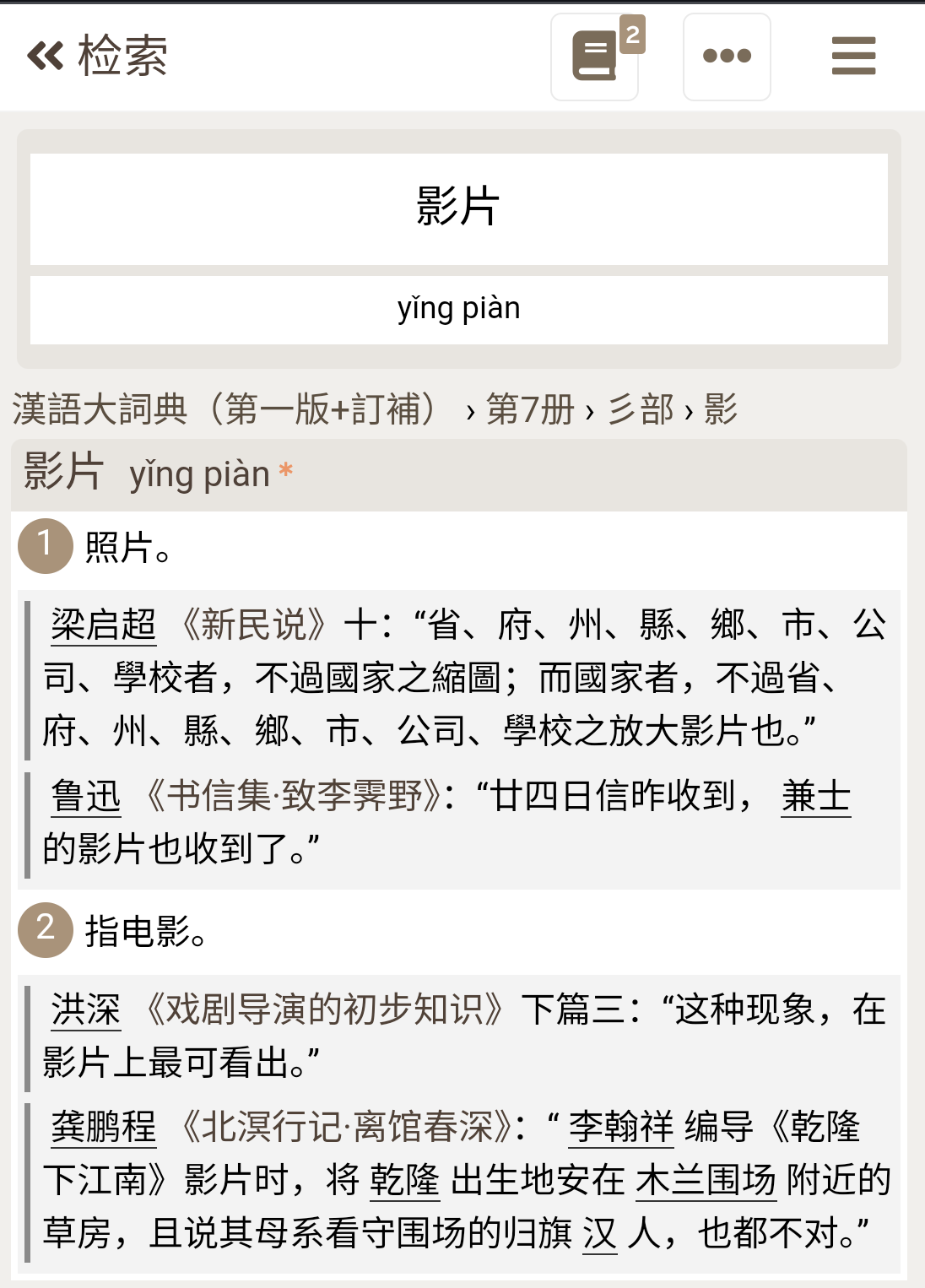Follow the underlined link 李翰祥

pyautogui.click(x=620, y=1128)
